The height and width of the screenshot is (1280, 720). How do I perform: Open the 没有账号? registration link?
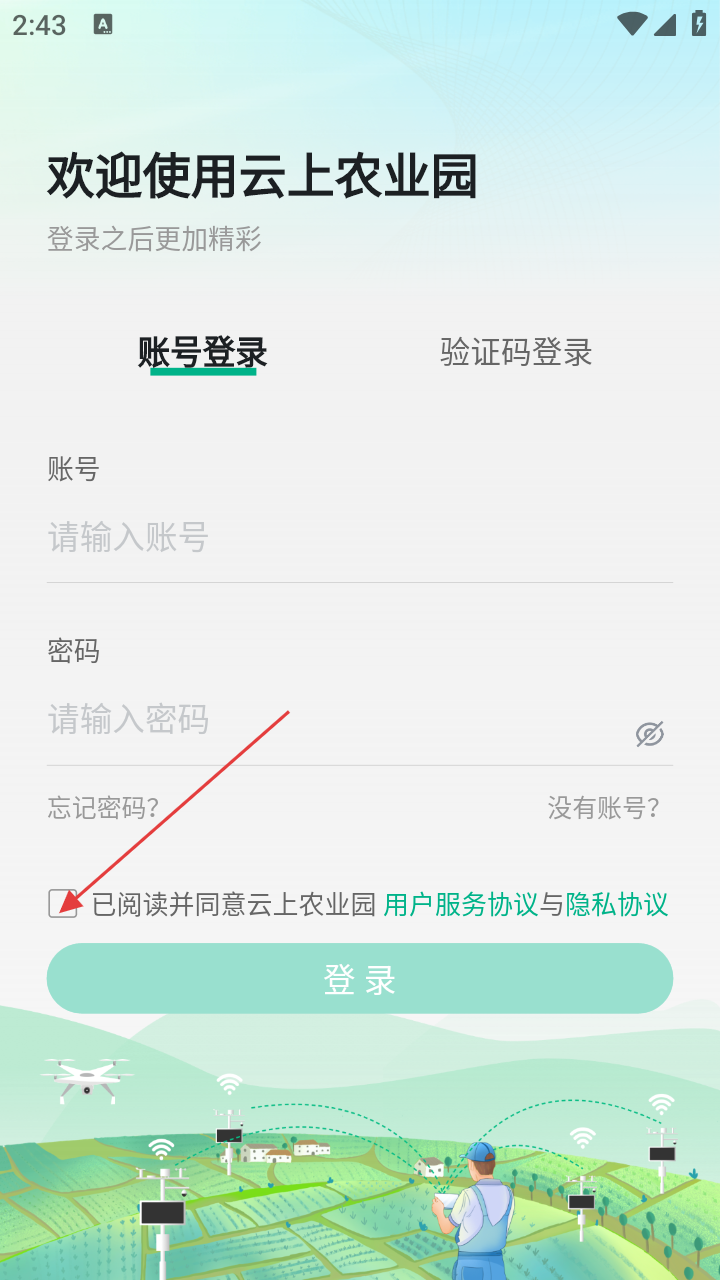[x=604, y=808]
